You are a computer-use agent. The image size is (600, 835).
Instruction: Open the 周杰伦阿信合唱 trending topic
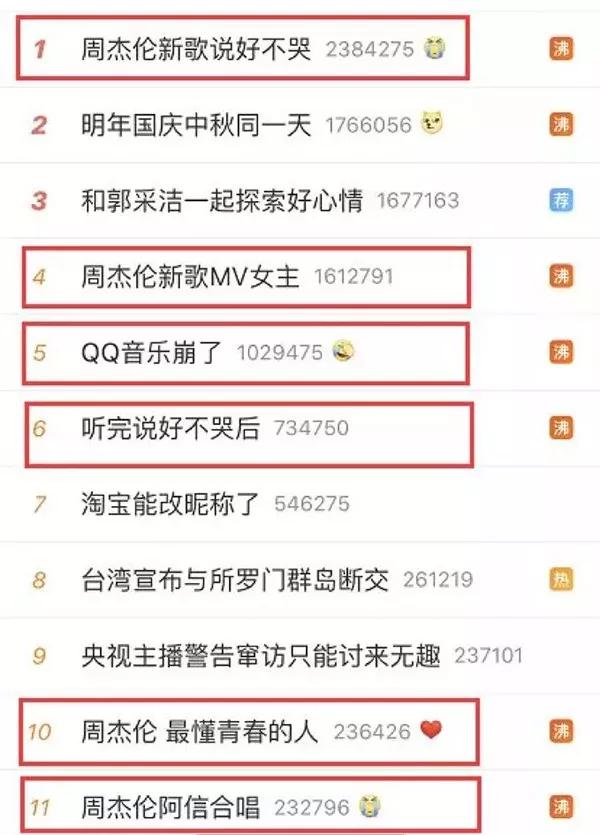coord(172,806)
